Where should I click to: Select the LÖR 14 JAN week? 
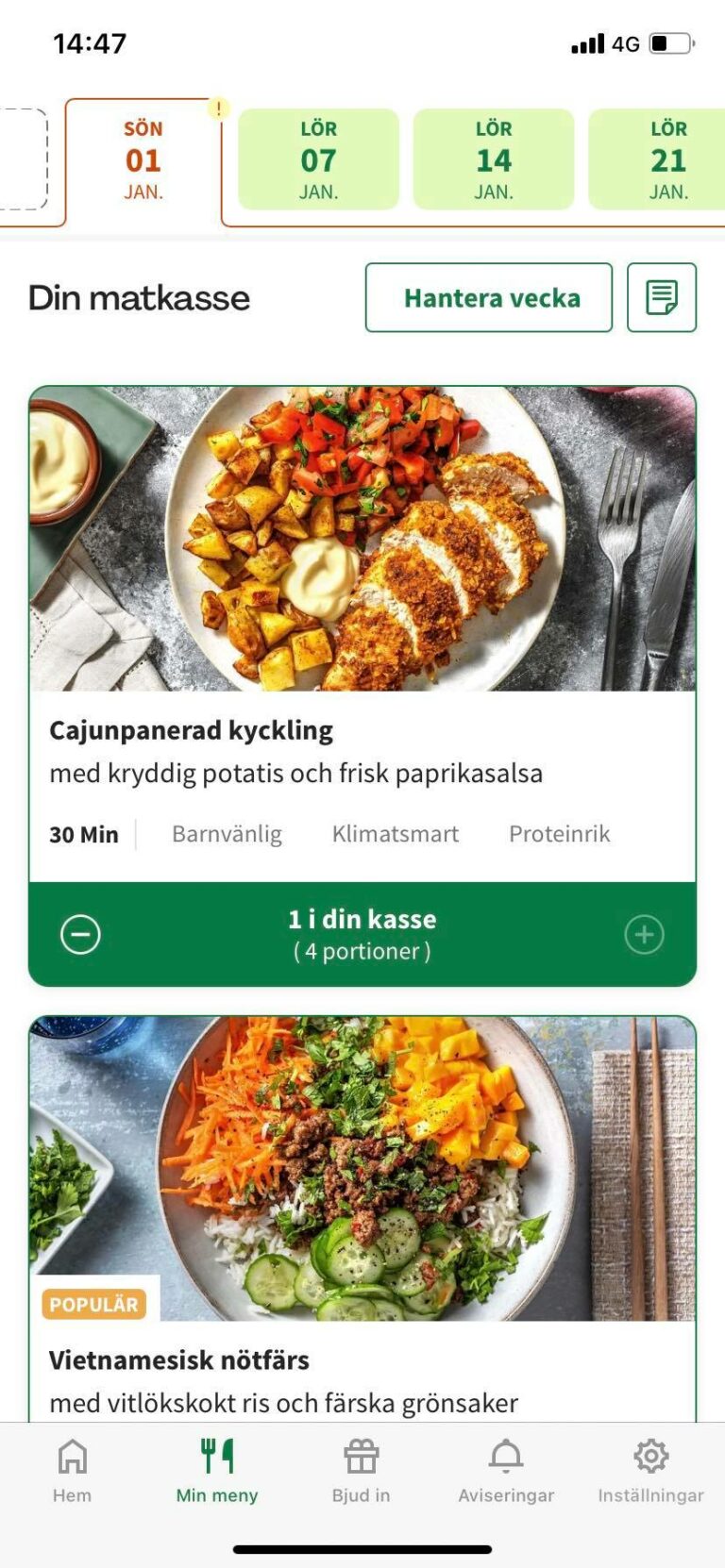494,159
